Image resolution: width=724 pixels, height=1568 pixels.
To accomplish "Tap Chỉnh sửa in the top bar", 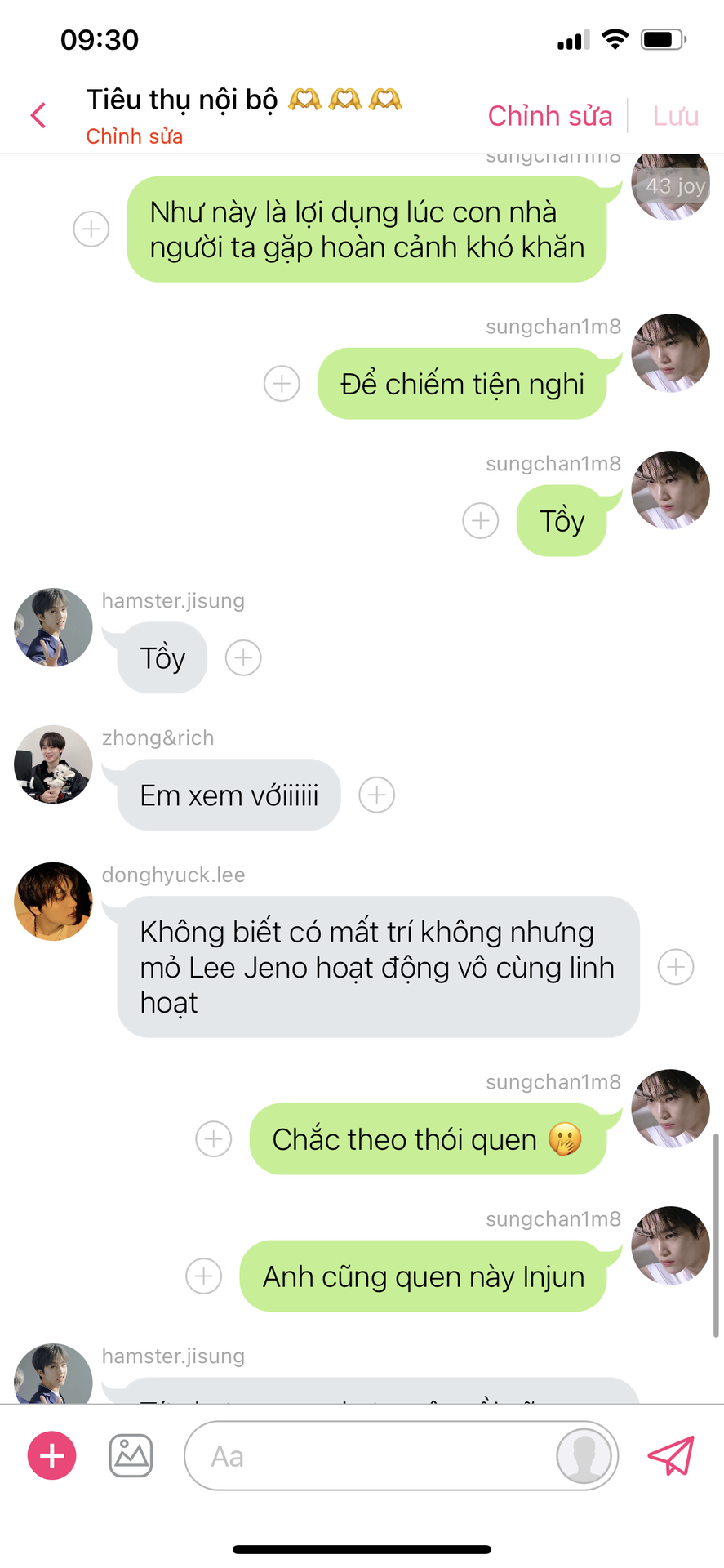I will coord(549,116).
